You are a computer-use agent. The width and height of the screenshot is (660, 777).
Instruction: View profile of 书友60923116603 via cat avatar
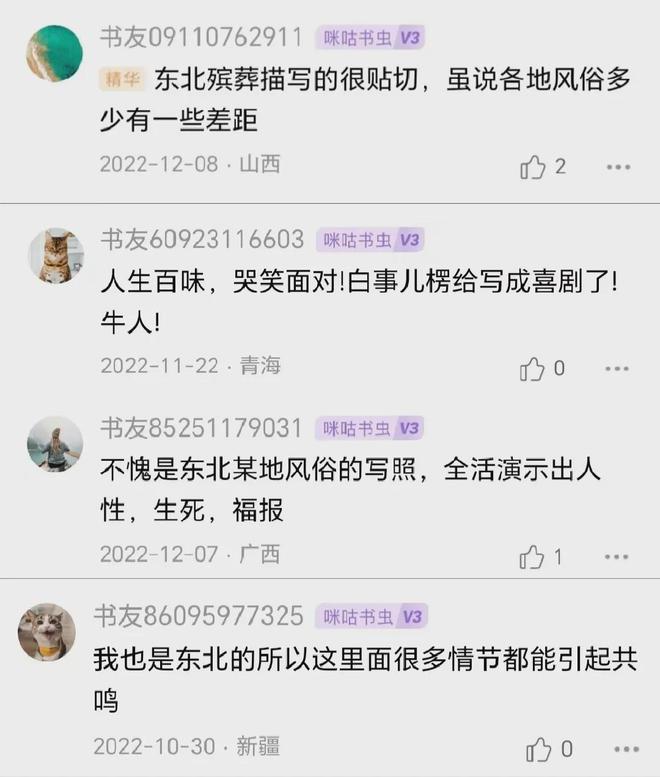click(55, 255)
